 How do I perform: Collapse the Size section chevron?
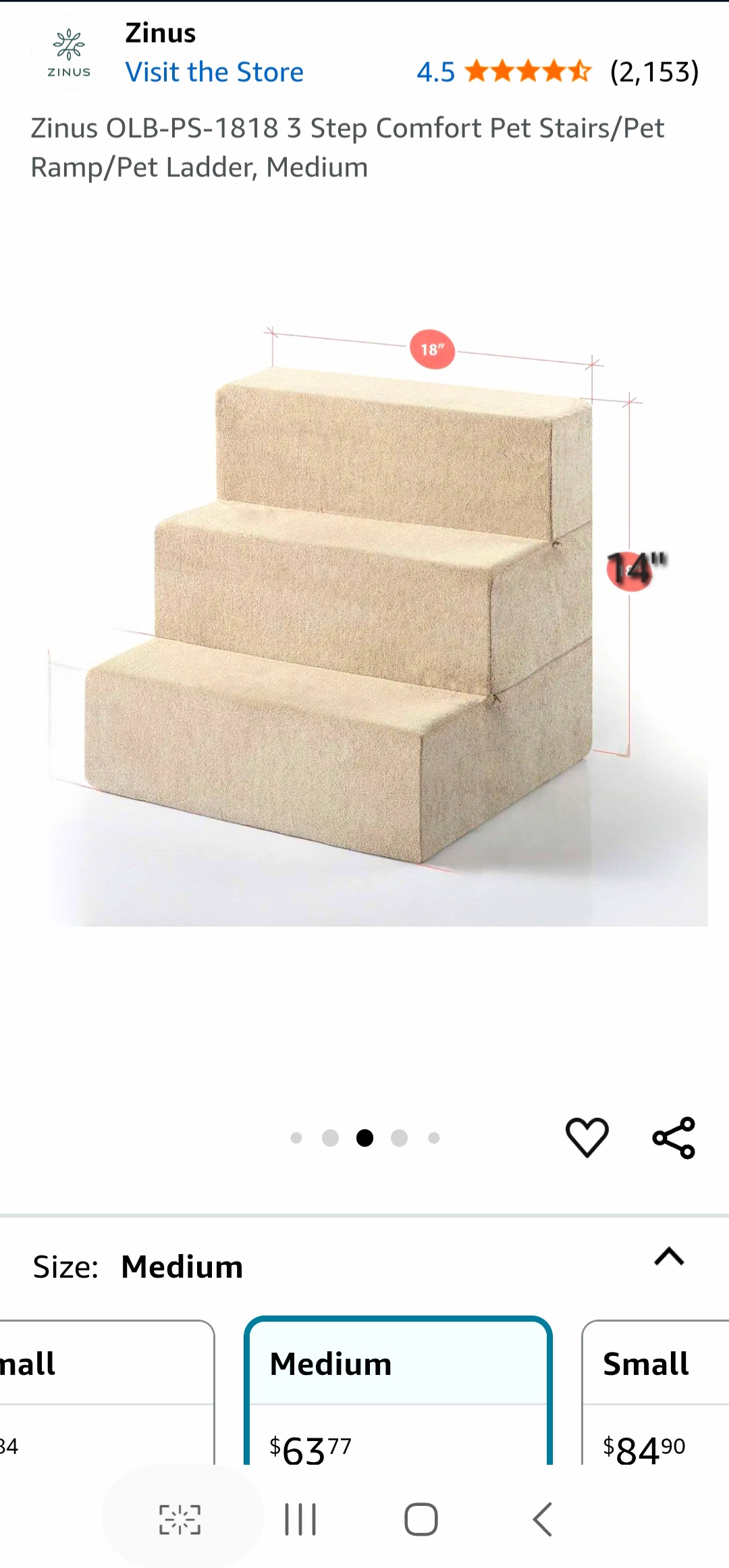[x=670, y=1257]
